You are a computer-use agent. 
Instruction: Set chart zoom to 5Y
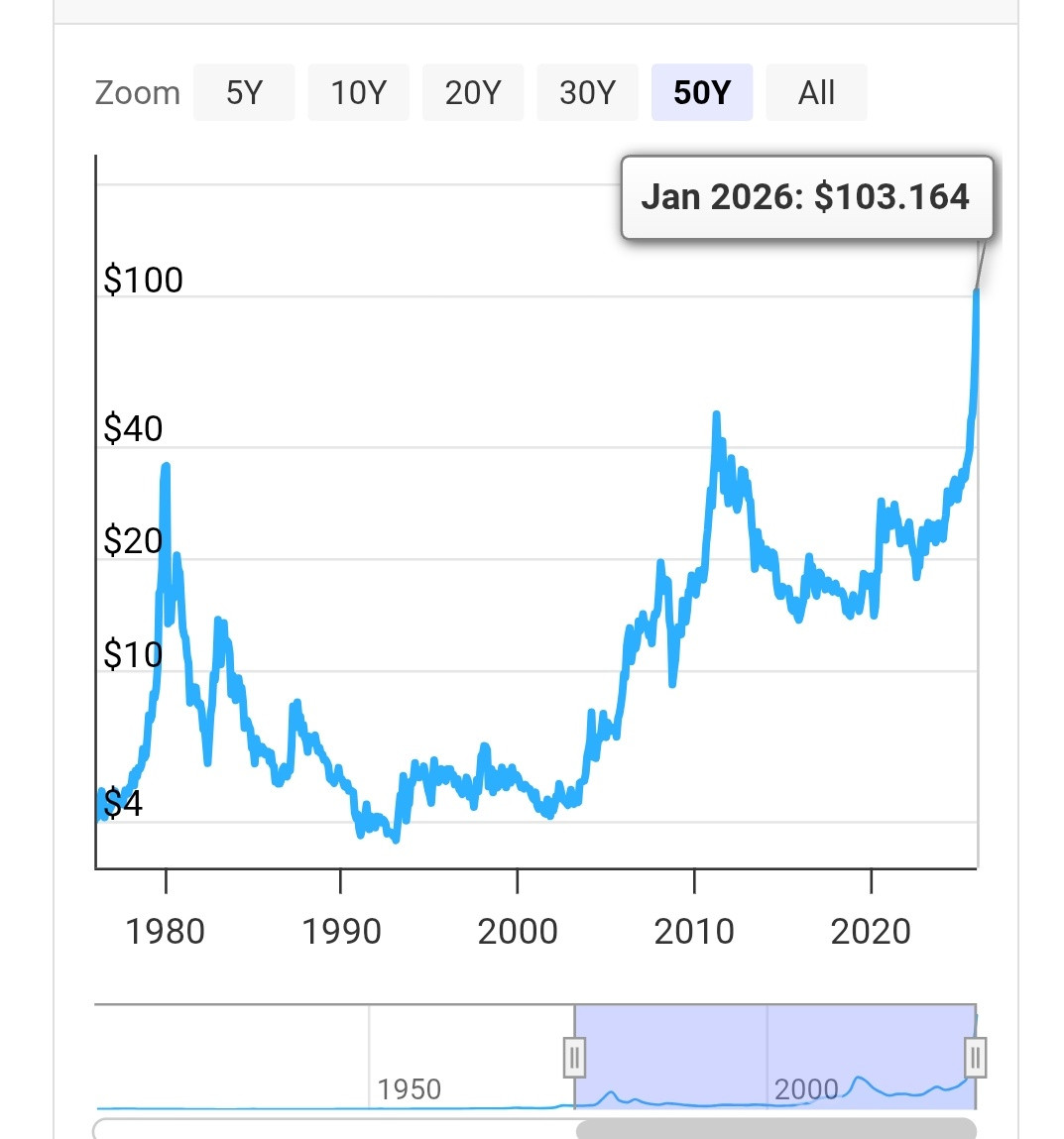click(244, 93)
